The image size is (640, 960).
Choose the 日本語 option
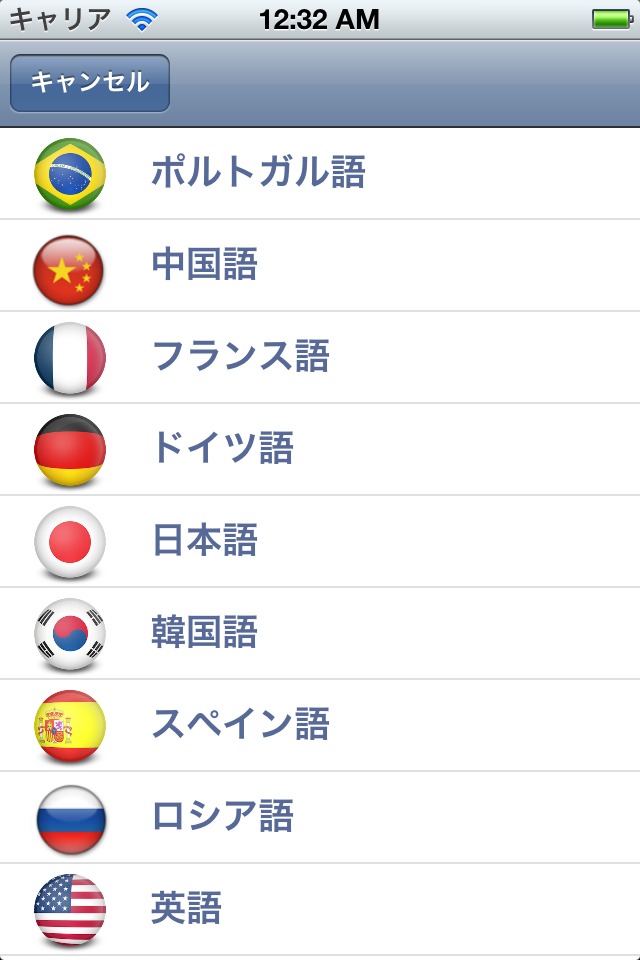(205, 541)
